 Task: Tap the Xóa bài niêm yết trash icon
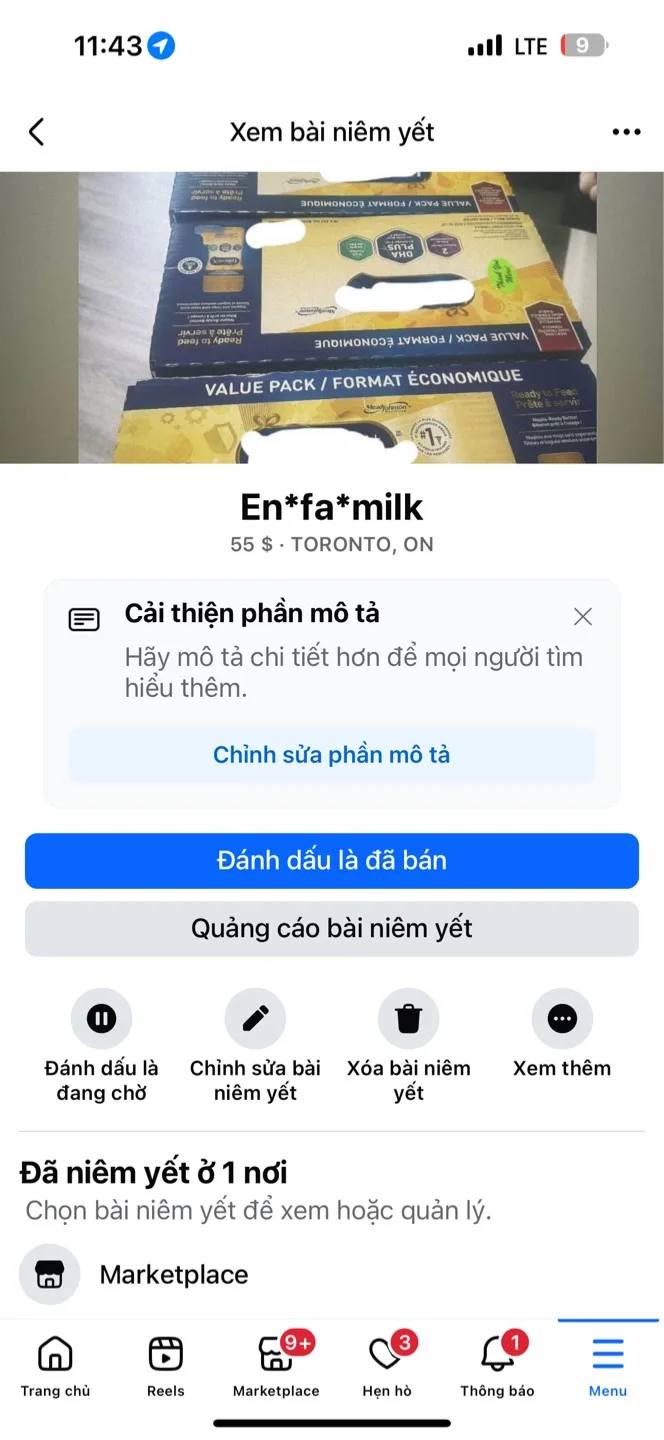tap(408, 1019)
